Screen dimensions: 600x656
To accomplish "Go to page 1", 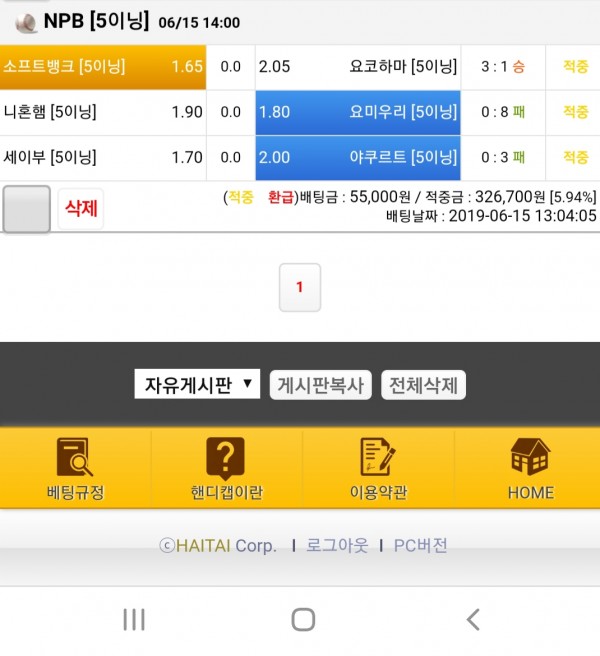I will point(299,288).
